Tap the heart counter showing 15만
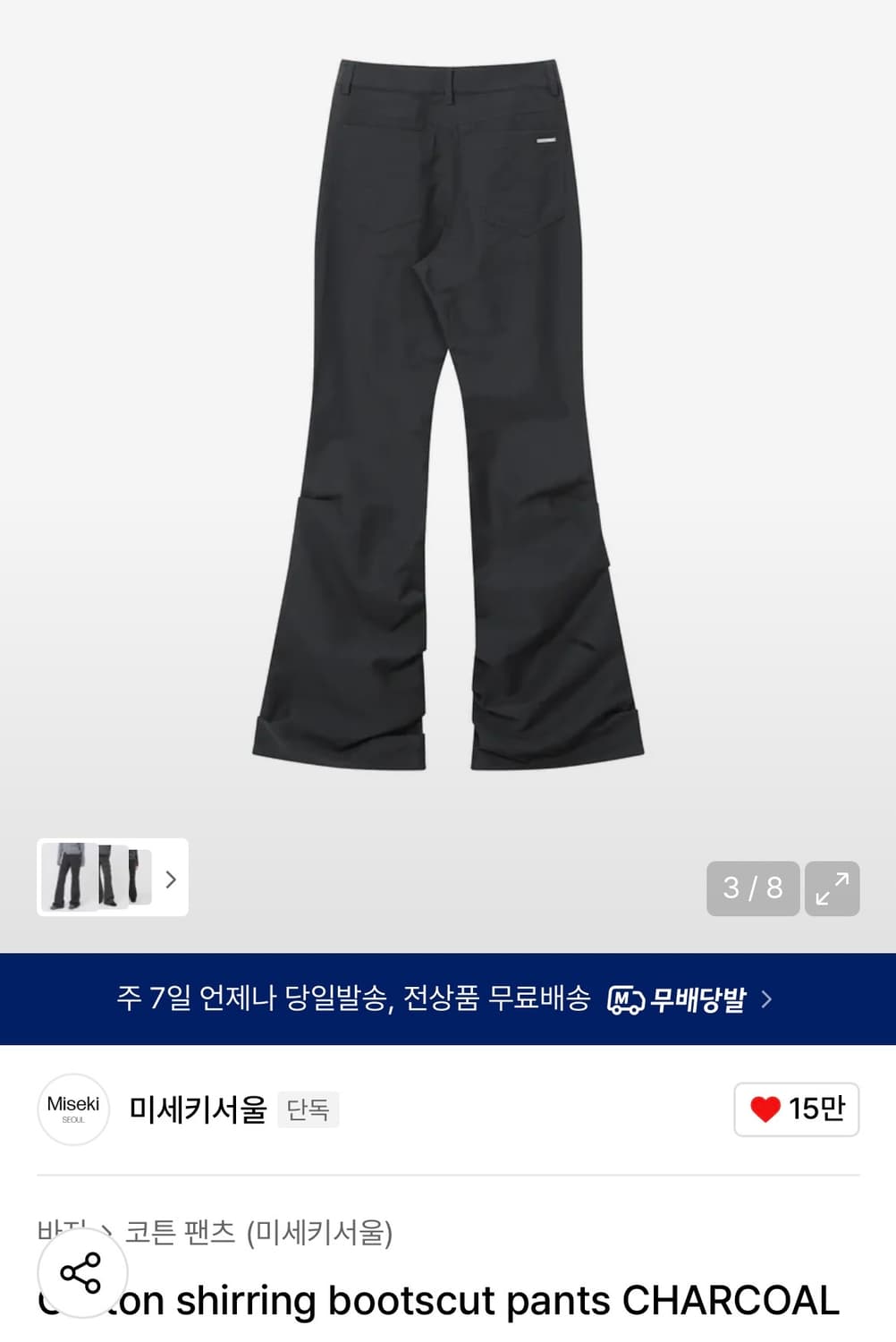Viewport: 896px width, 1342px height. 794,1108
